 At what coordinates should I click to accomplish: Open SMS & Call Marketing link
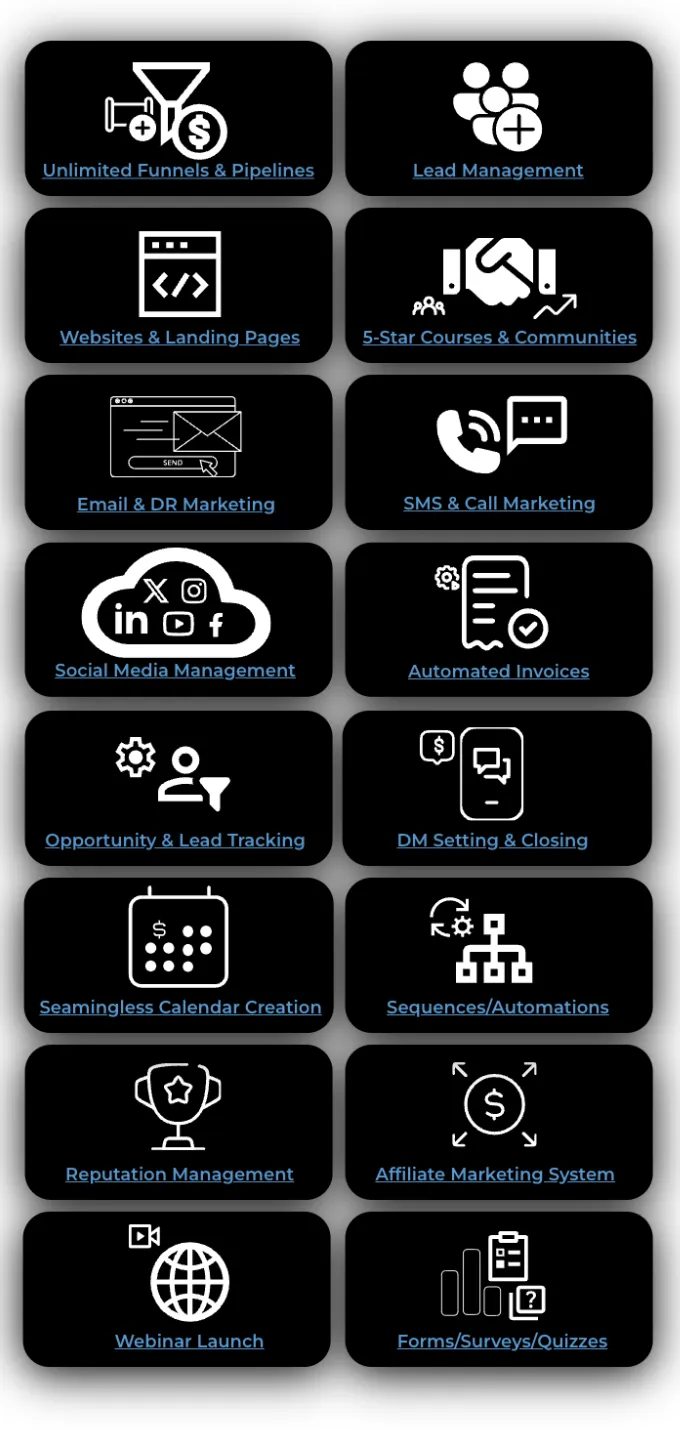499,503
